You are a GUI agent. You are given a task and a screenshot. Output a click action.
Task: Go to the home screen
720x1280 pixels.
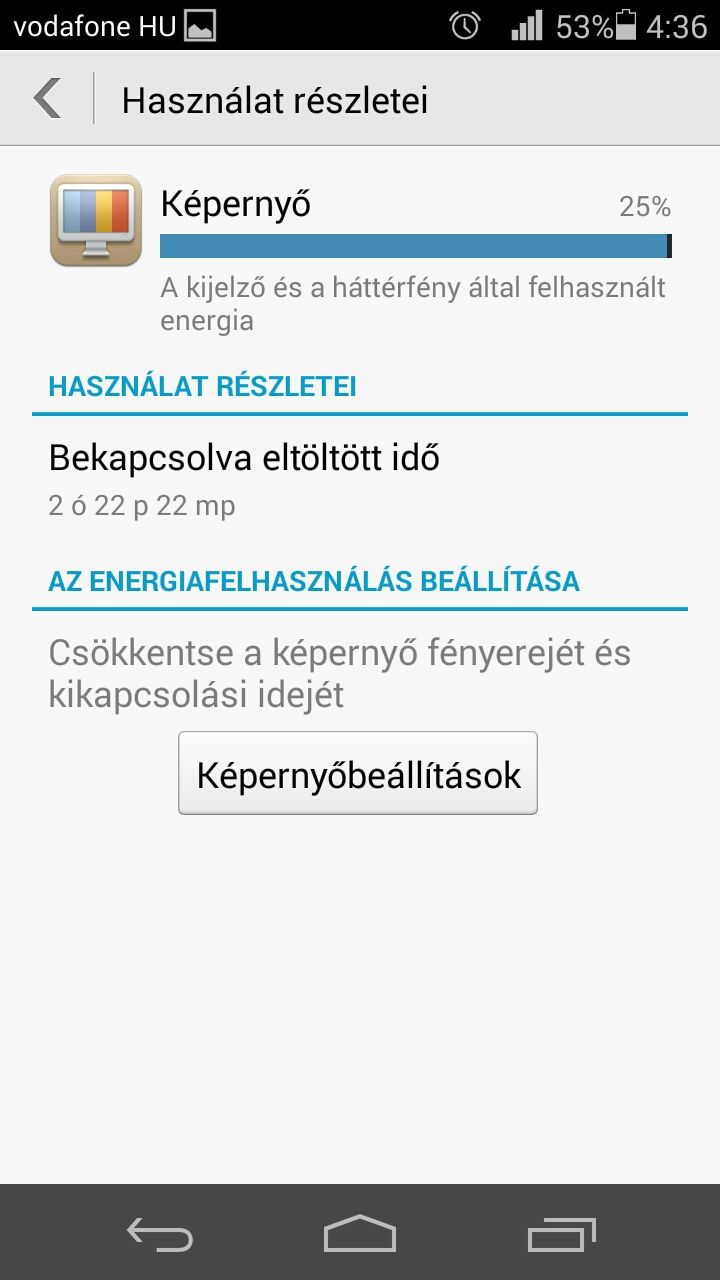[360, 1233]
